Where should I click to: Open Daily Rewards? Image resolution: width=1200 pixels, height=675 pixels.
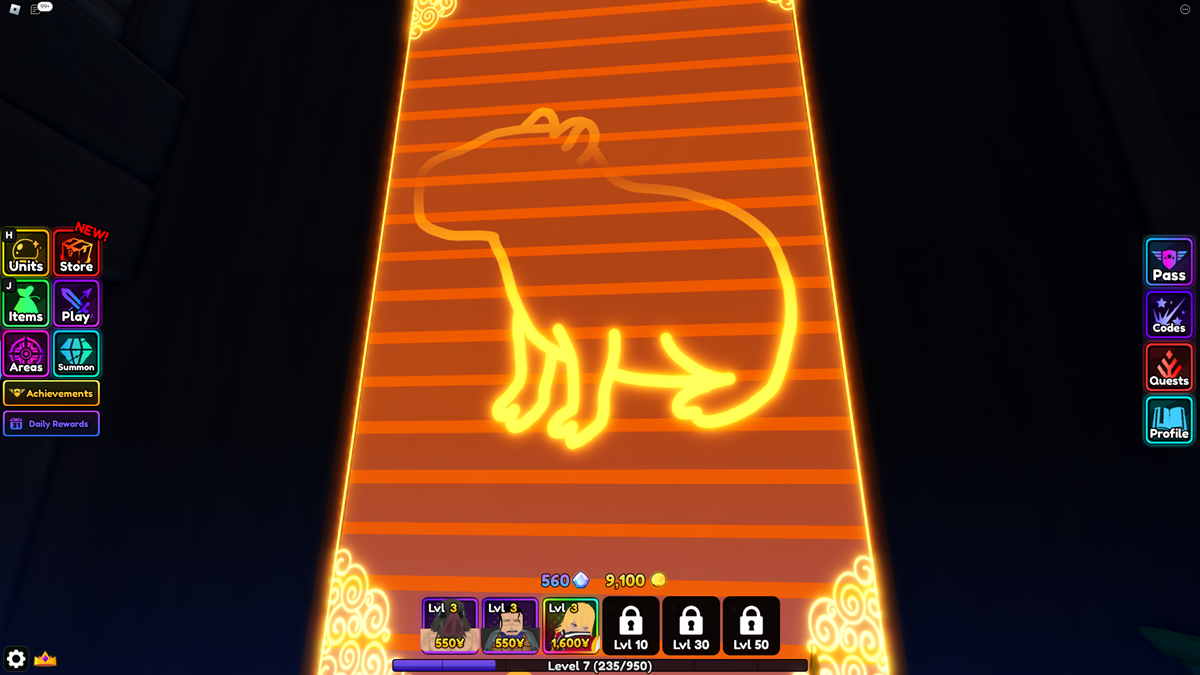tap(51, 424)
